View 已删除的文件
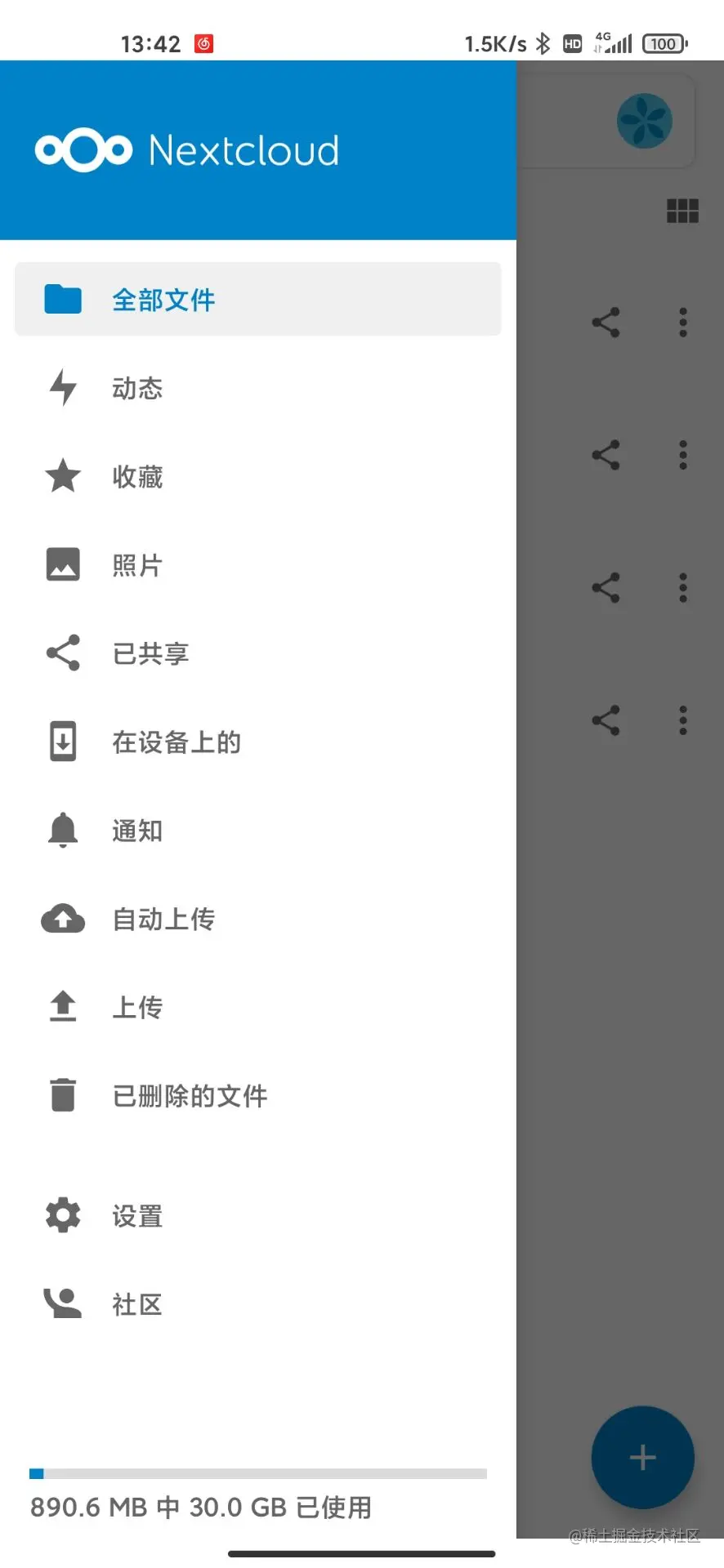This screenshot has width=724, height=1568. pyautogui.click(x=190, y=1095)
